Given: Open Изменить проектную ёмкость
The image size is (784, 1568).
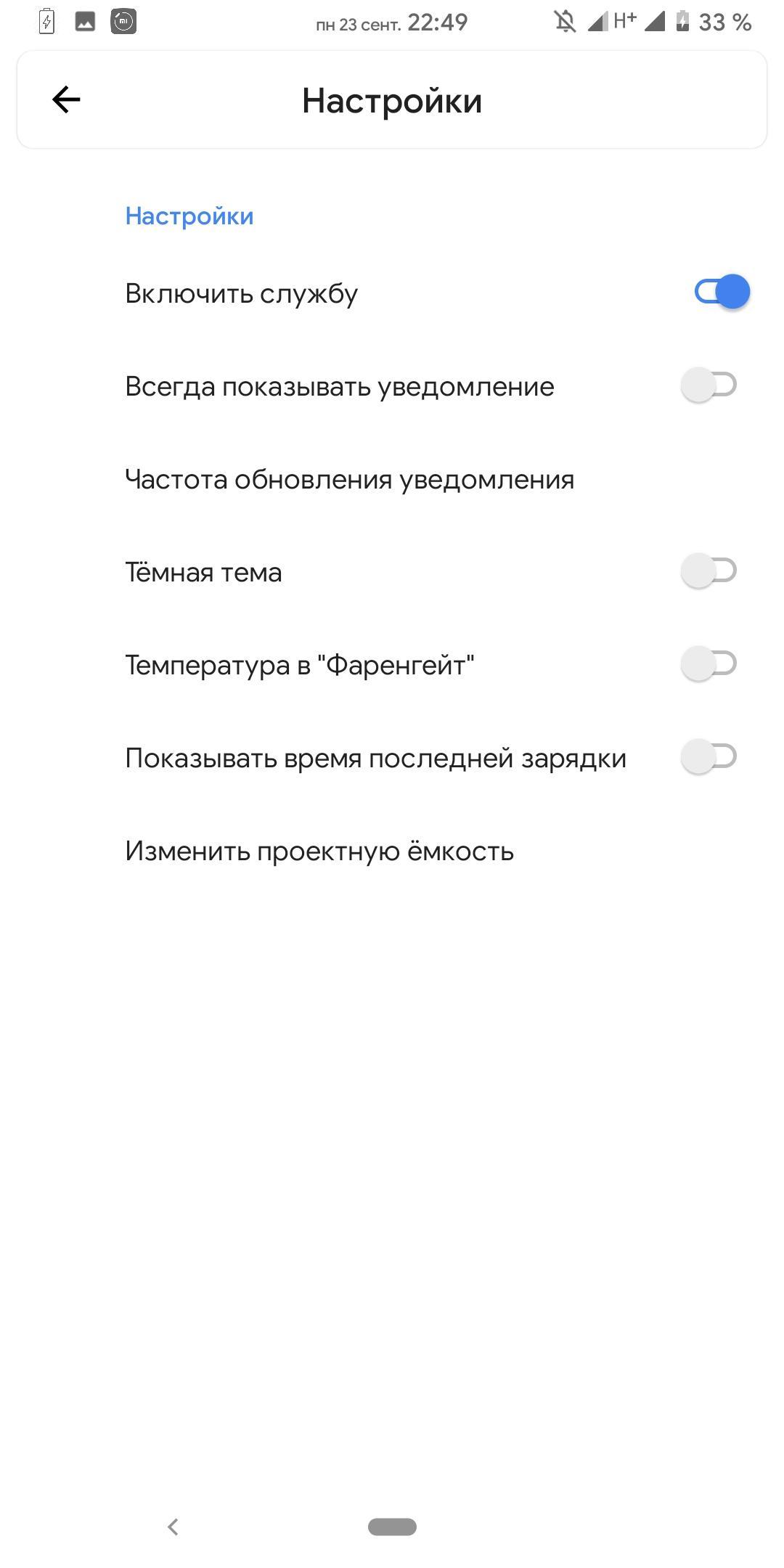Looking at the screenshot, I should [392, 851].
